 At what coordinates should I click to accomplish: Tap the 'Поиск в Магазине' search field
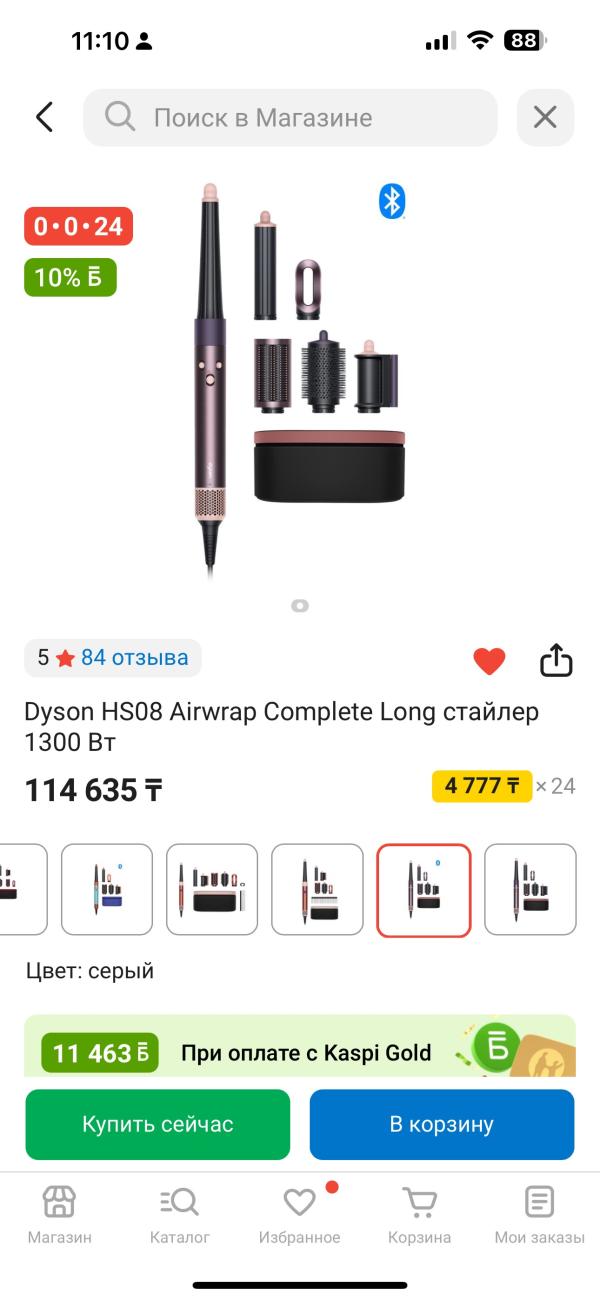(290, 117)
